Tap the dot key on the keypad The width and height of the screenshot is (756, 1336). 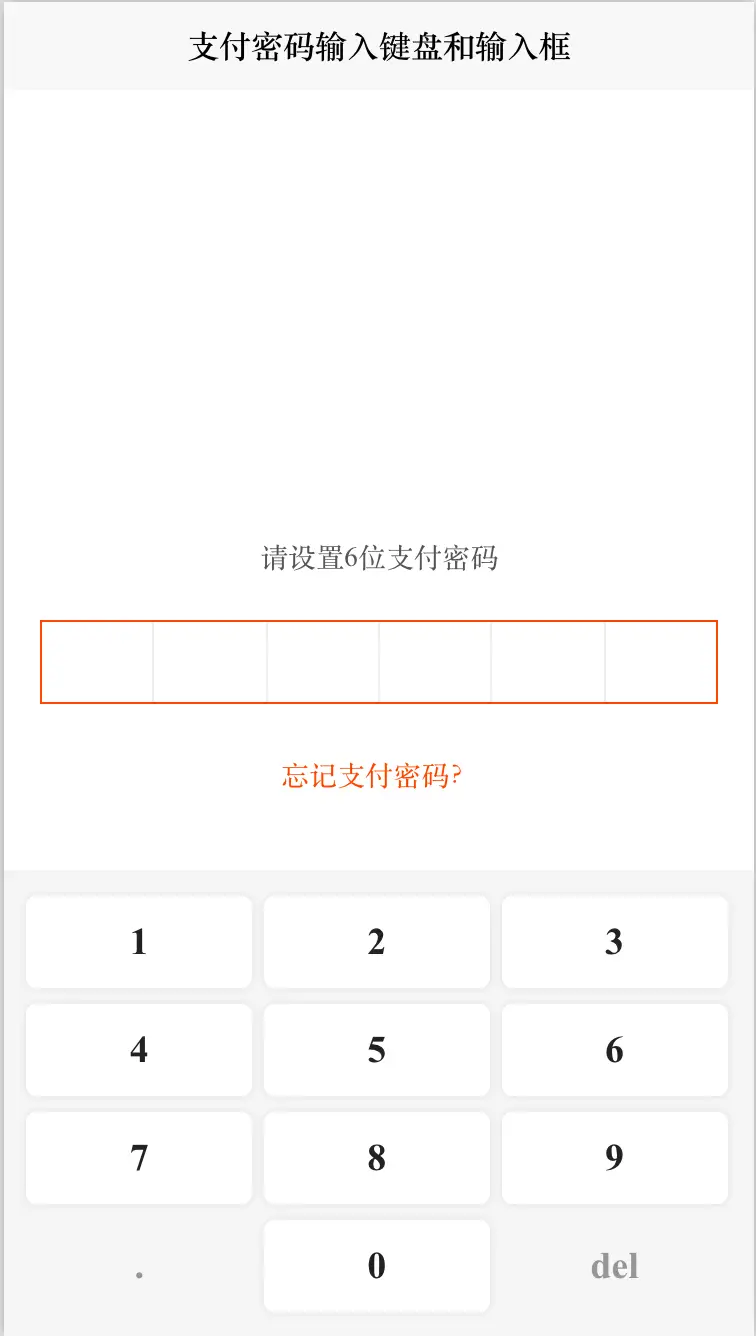[139, 1266]
